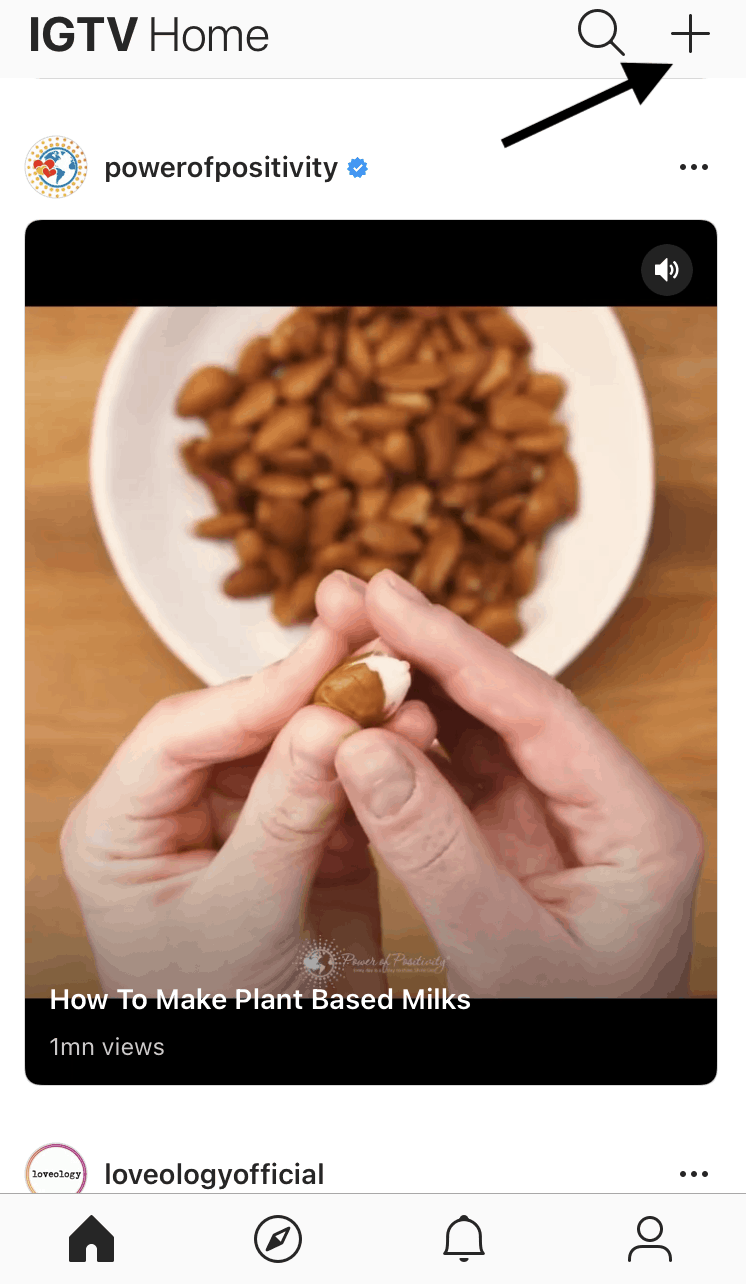Switch to the Discover compass tab

[x=278, y=1240]
